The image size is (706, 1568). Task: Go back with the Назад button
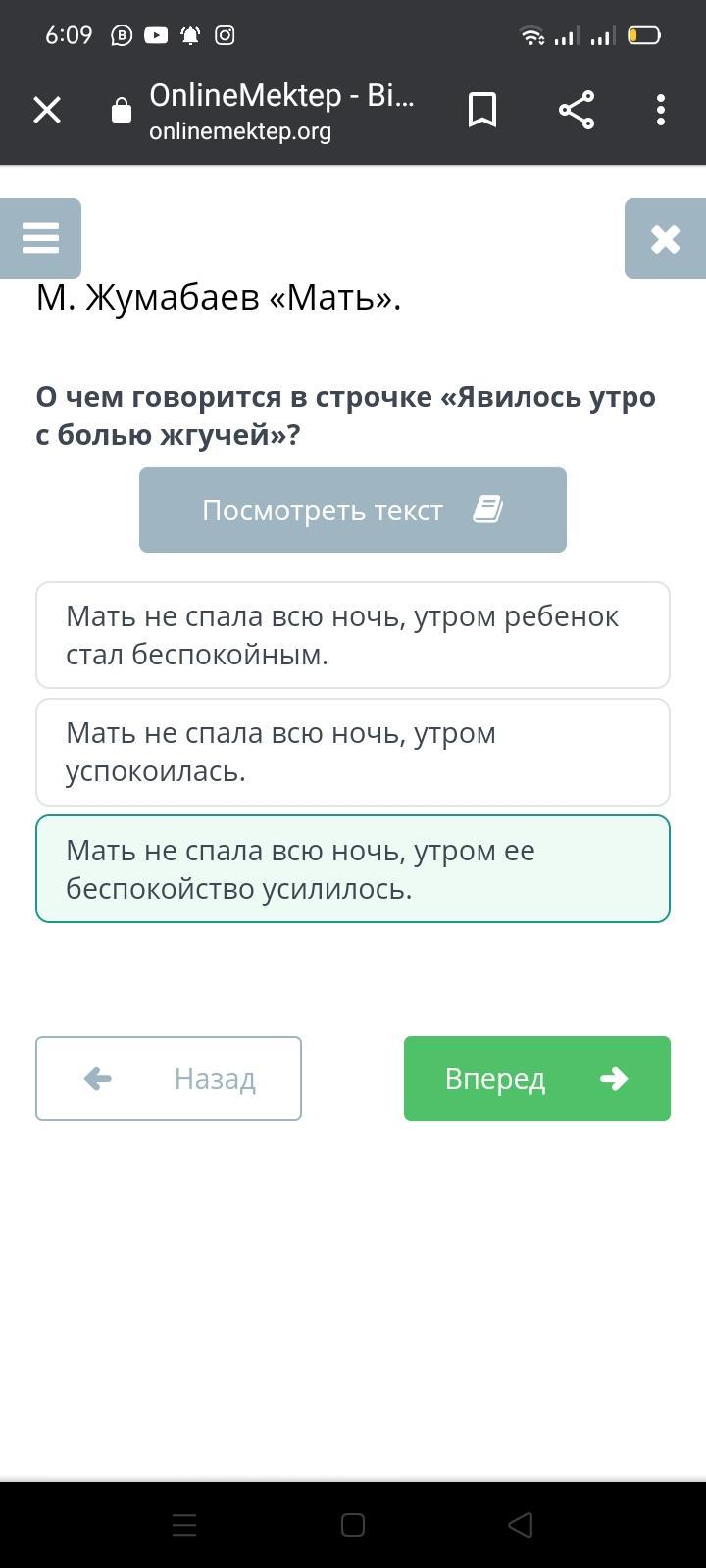(x=169, y=1078)
